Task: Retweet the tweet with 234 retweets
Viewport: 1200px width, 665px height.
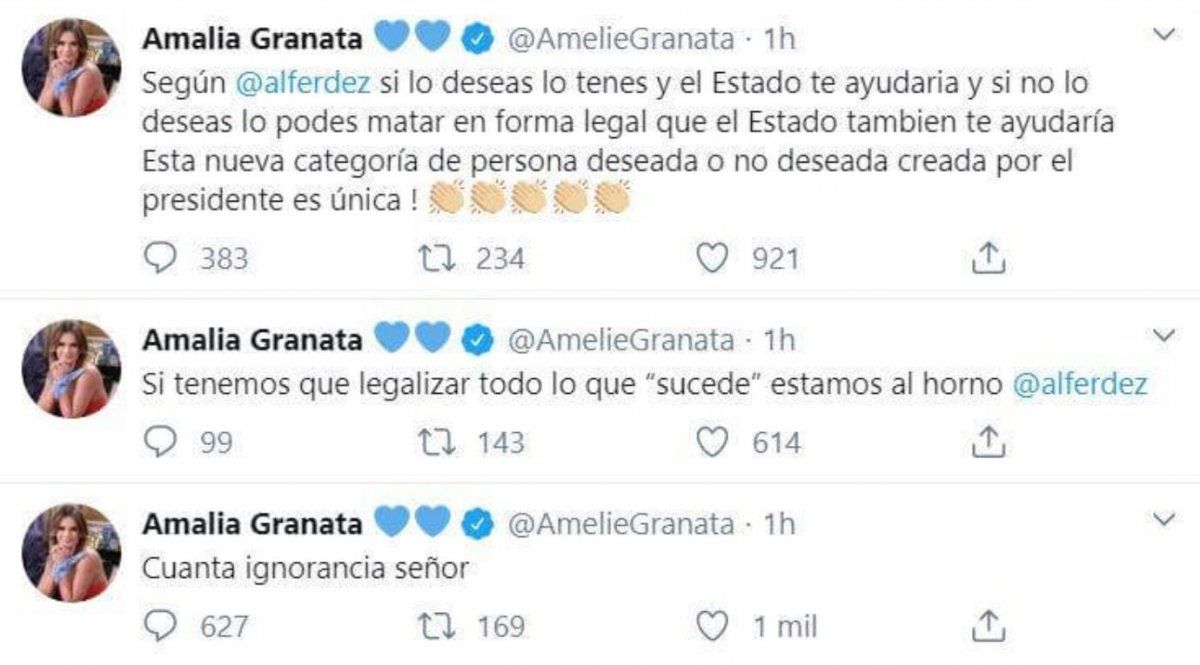Action: click(436, 260)
